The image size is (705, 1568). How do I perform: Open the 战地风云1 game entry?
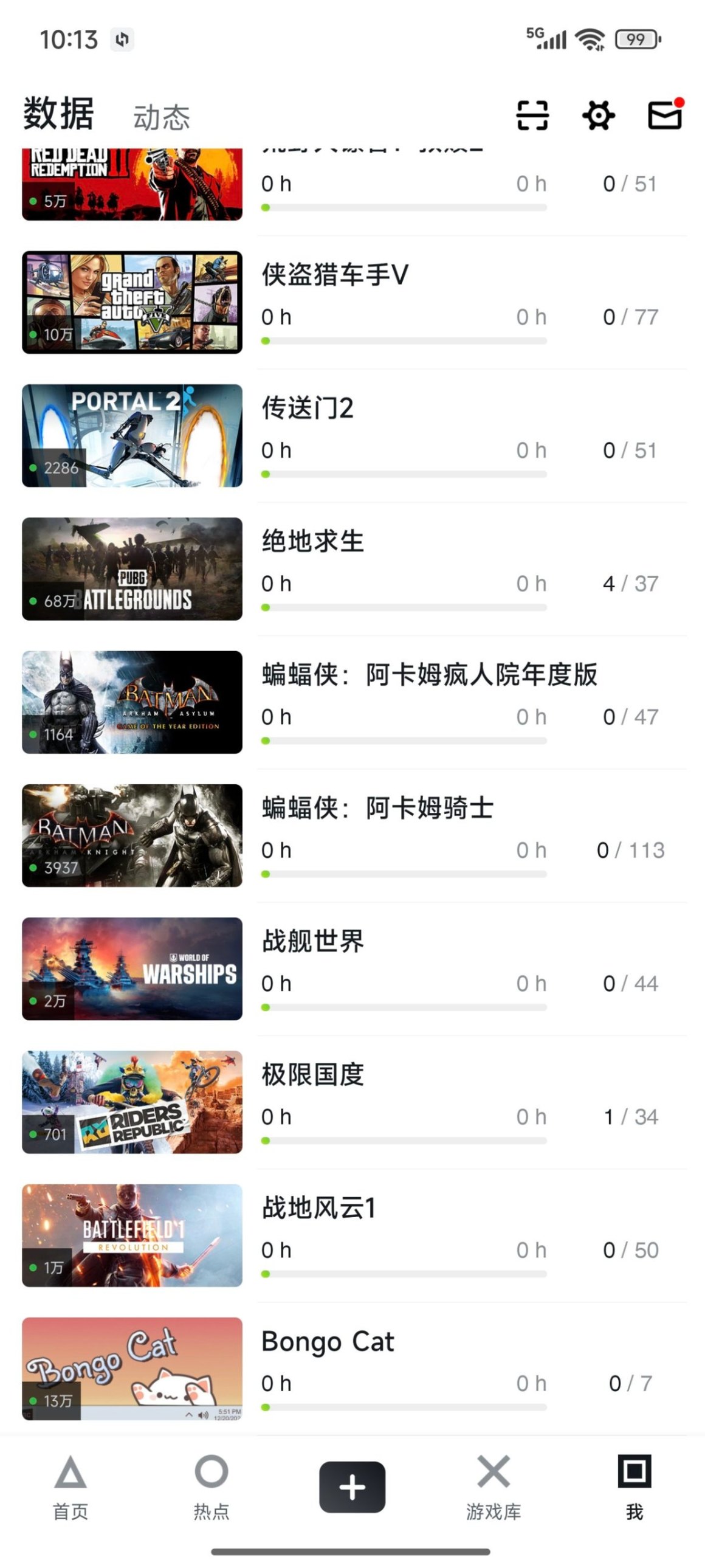[318, 1208]
